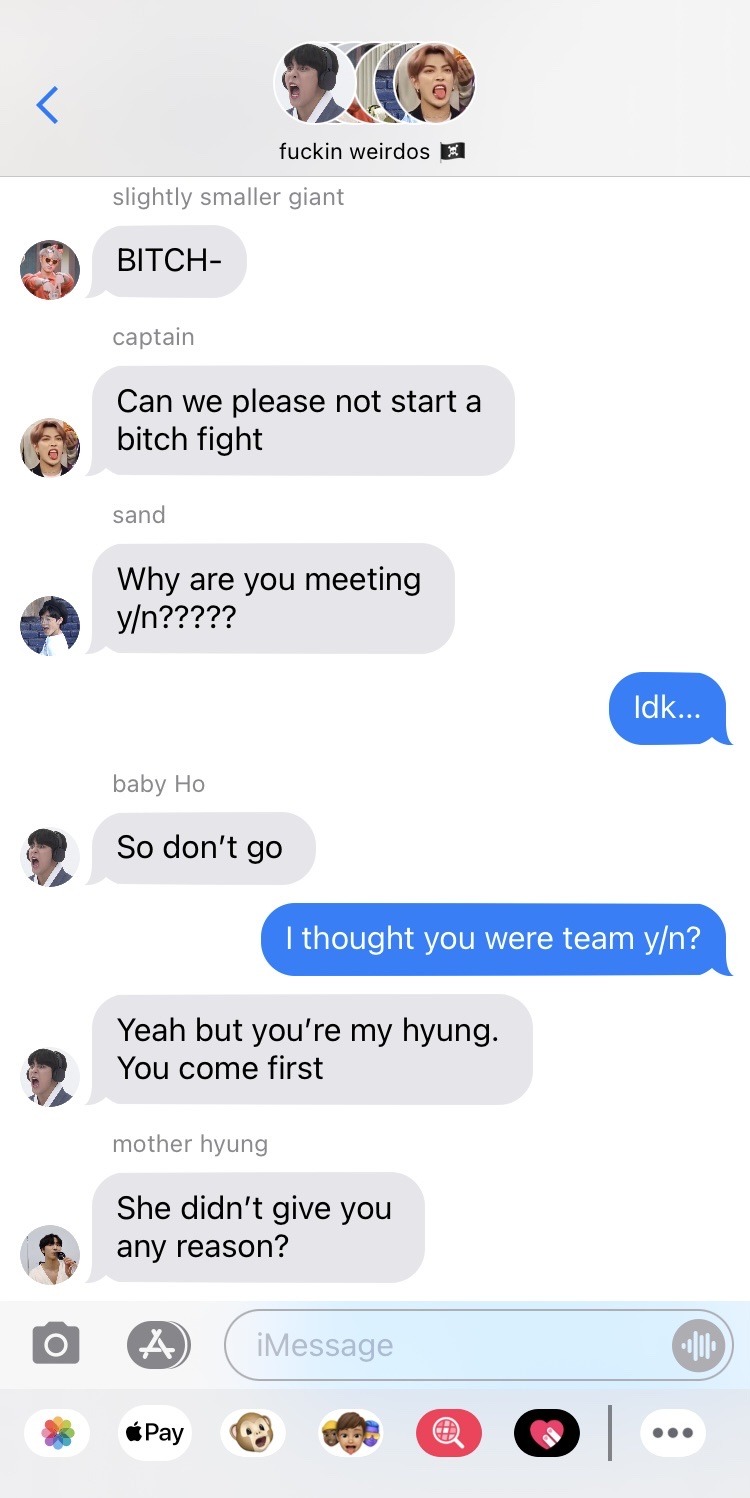Open the Animoji monkey app
Screen dimensions: 750x1498
point(252,1433)
